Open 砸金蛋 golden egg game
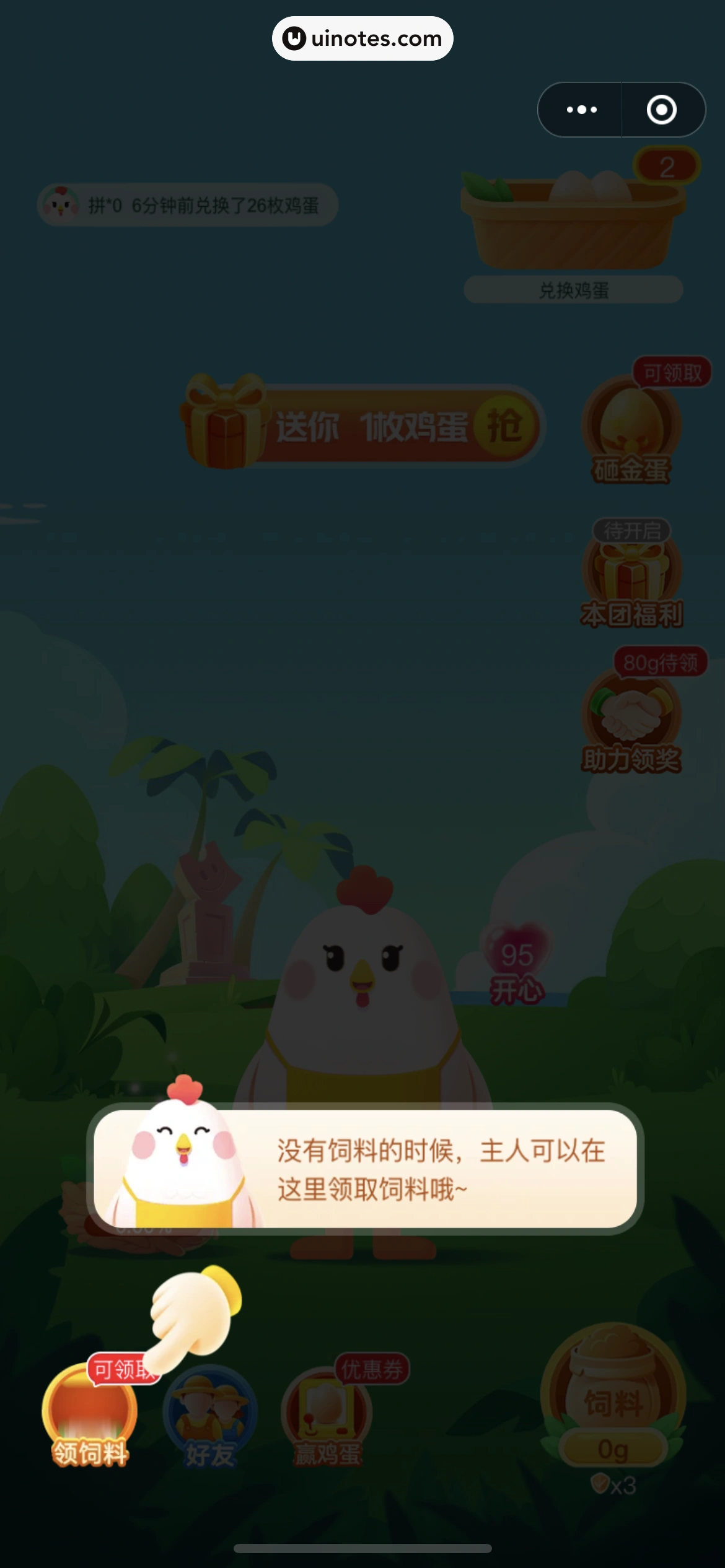 (631, 433)
